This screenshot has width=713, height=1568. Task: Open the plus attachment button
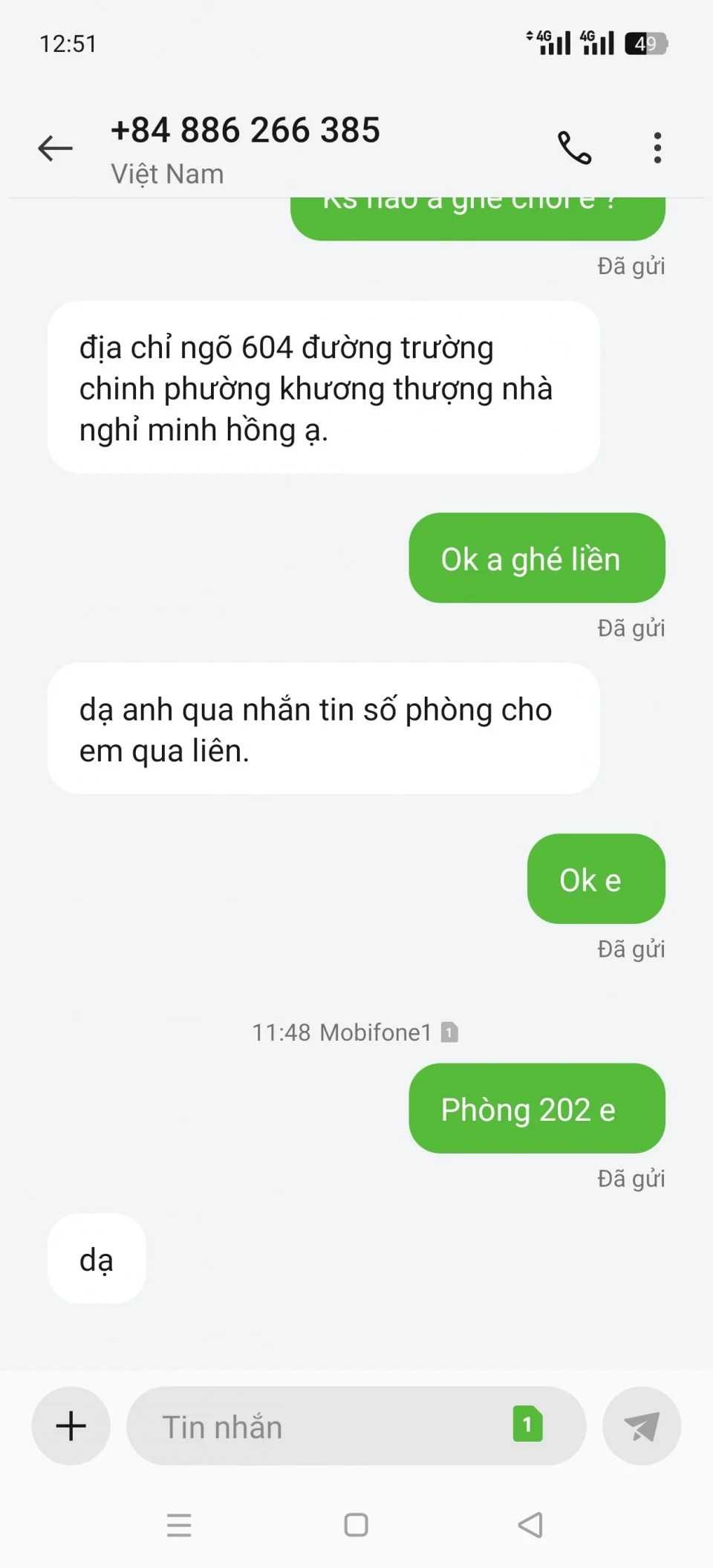coord(71,1425)
